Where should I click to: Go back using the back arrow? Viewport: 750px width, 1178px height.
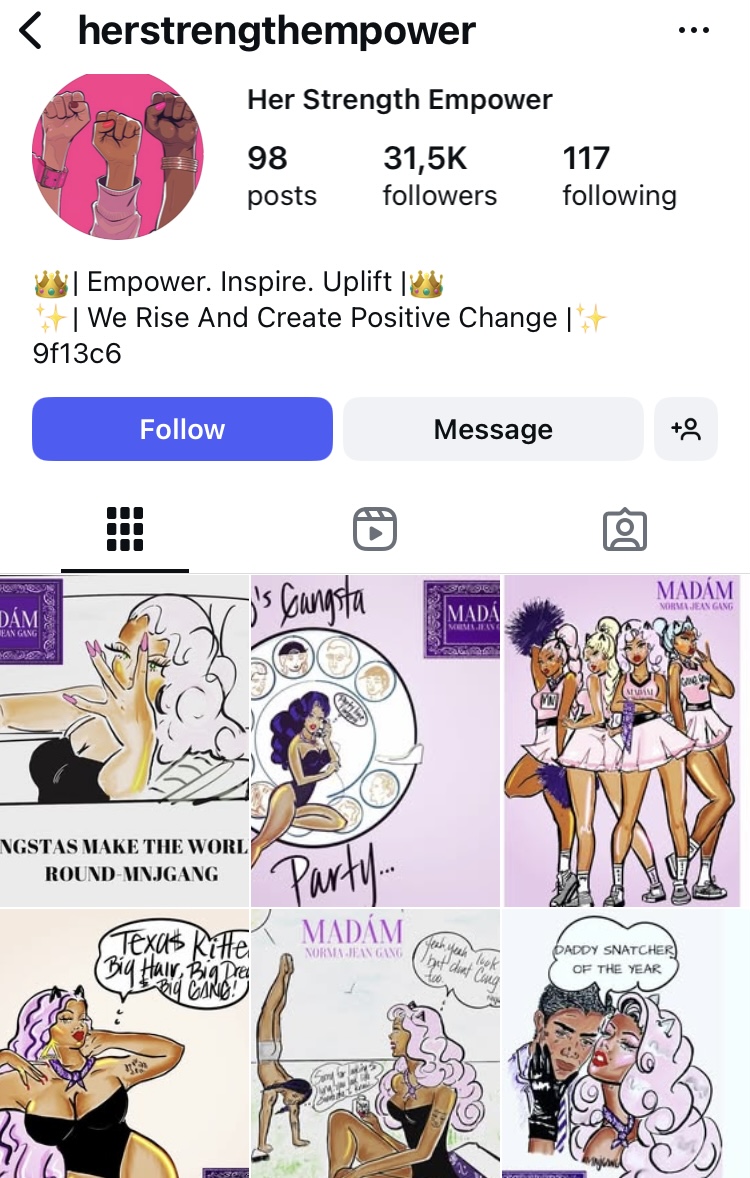(32, 31)
